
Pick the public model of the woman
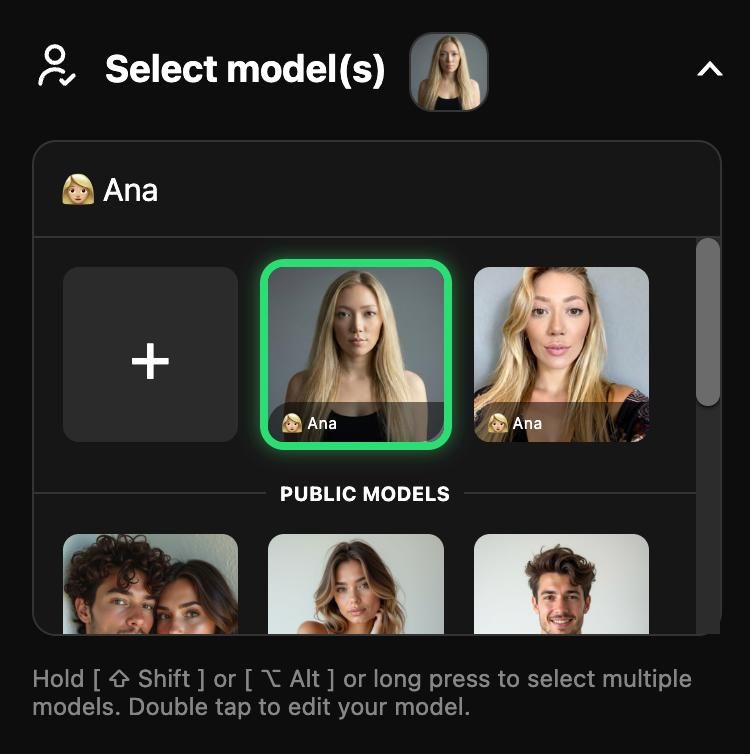point(356,584)
